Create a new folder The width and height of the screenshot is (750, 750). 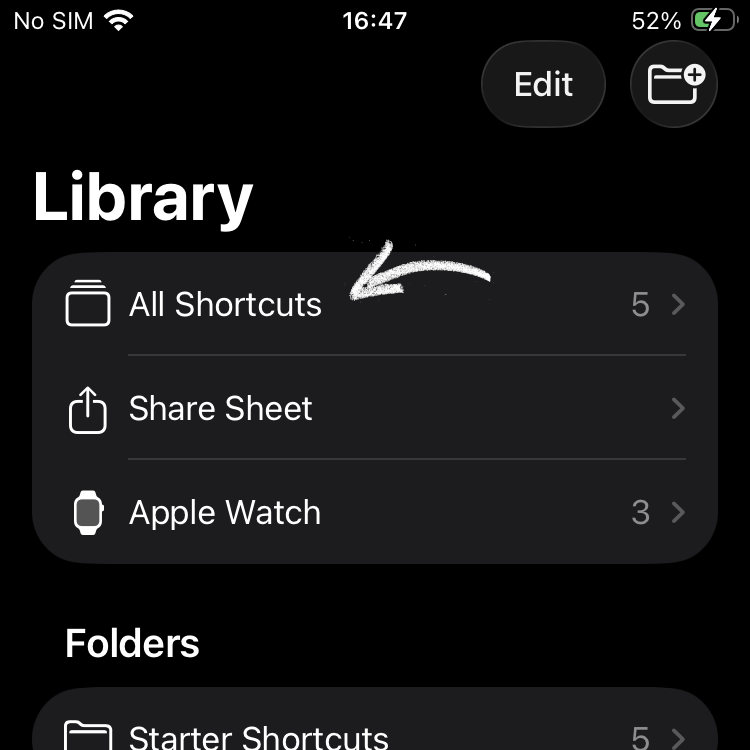pos(675,84)
